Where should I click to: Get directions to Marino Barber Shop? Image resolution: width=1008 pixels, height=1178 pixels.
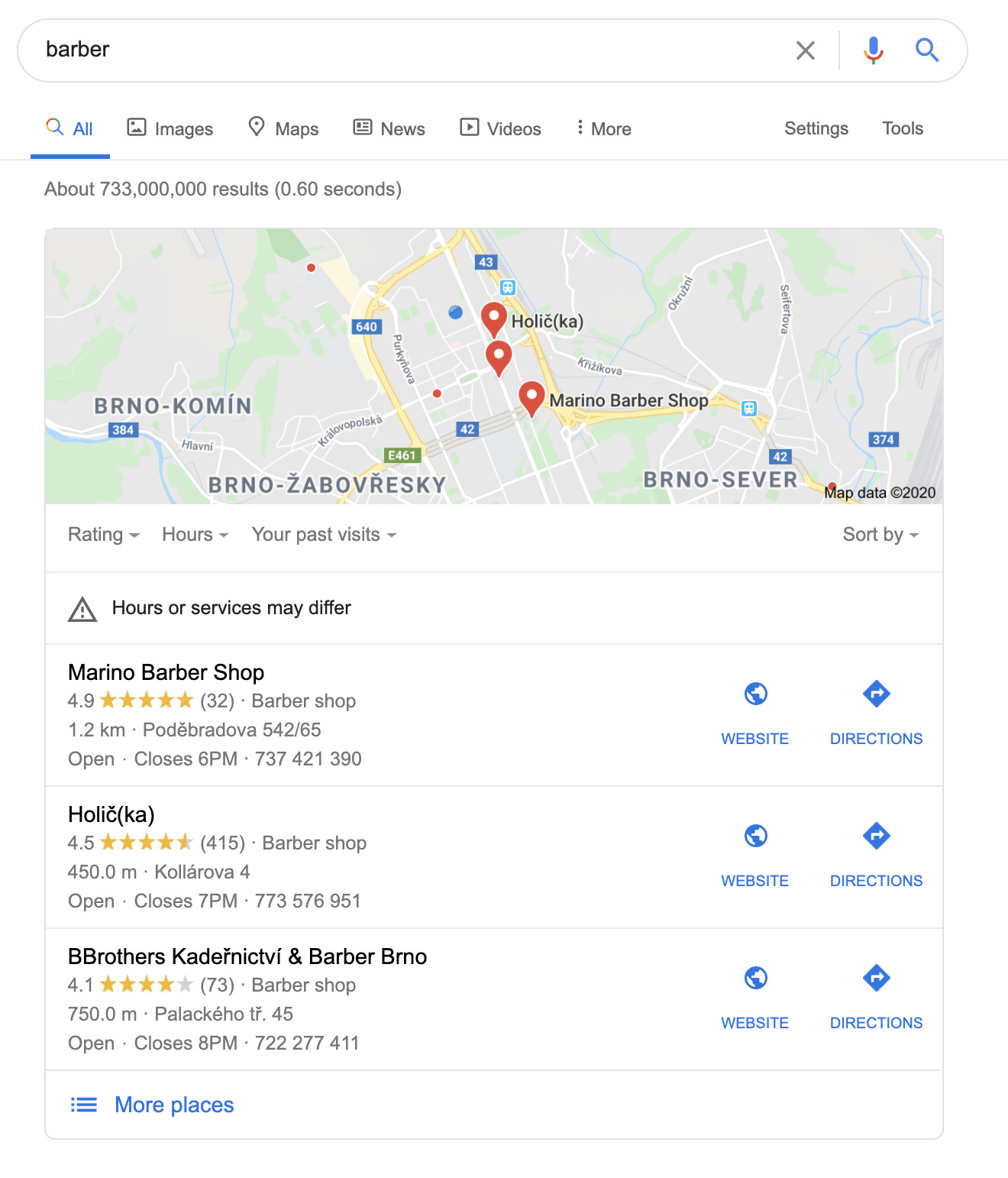[876, 712]
